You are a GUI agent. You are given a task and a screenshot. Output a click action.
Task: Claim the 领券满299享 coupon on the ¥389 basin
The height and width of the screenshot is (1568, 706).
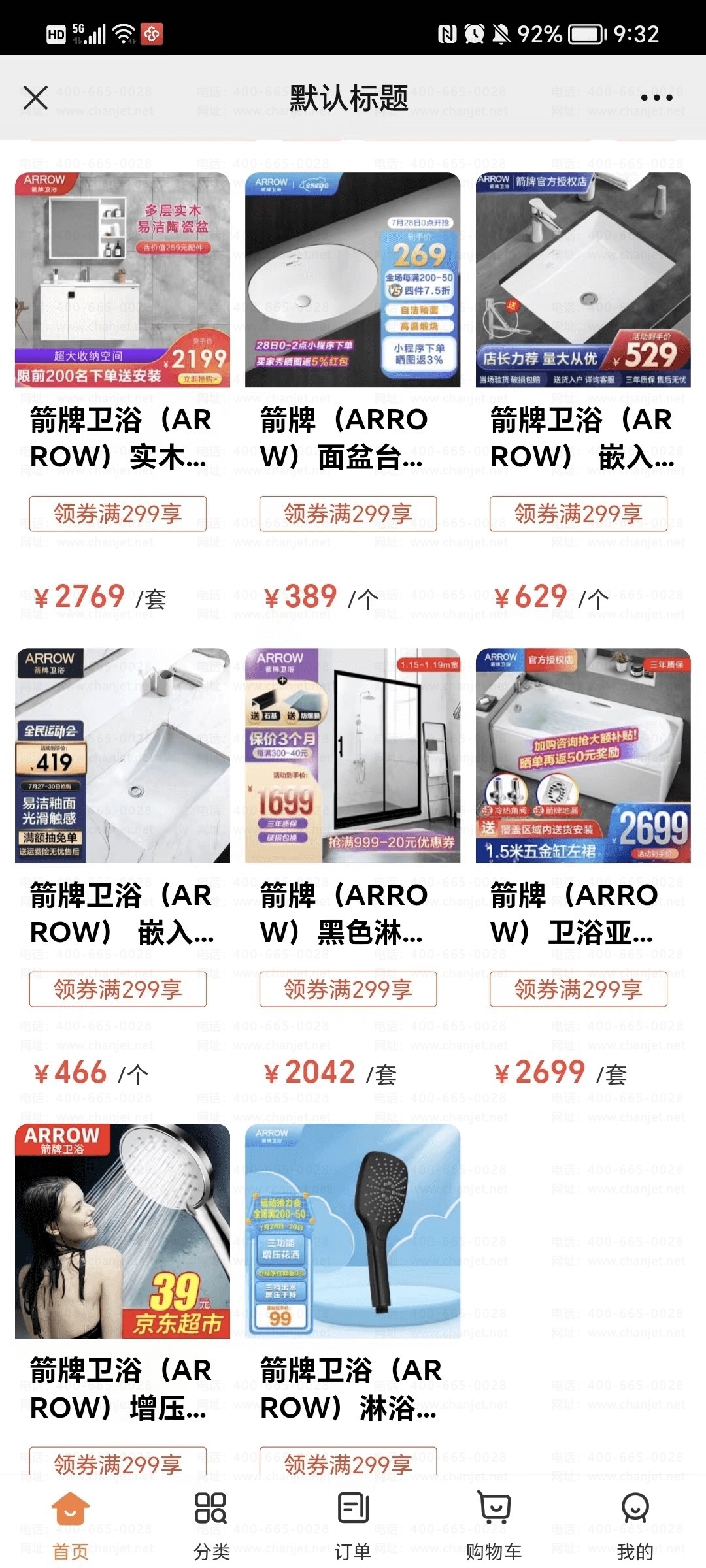pyautogui.click(x=348, y=514)
